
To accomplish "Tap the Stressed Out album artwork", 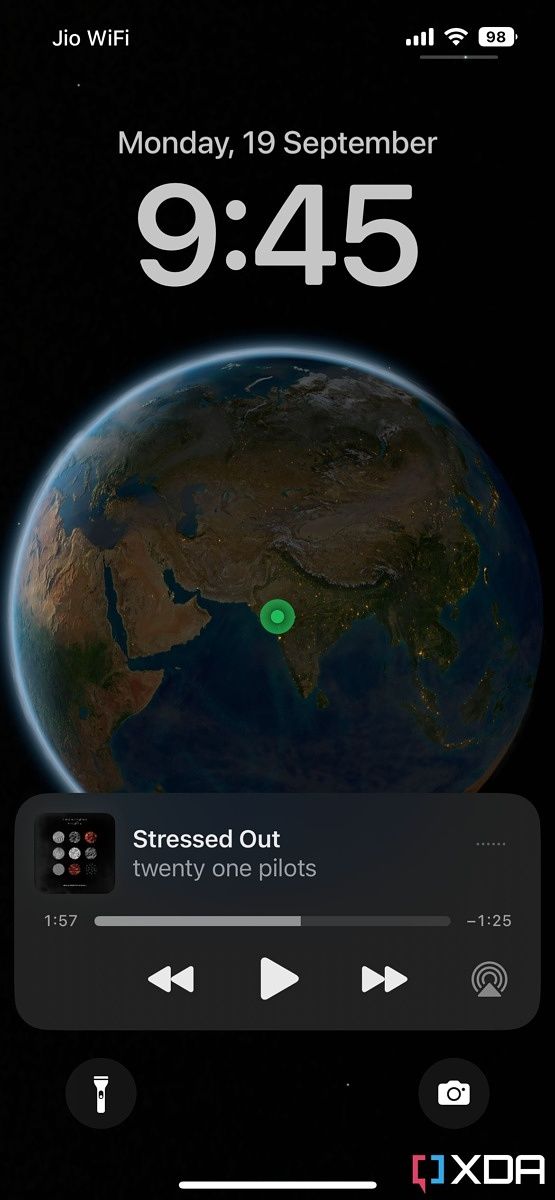I will 75,853.
